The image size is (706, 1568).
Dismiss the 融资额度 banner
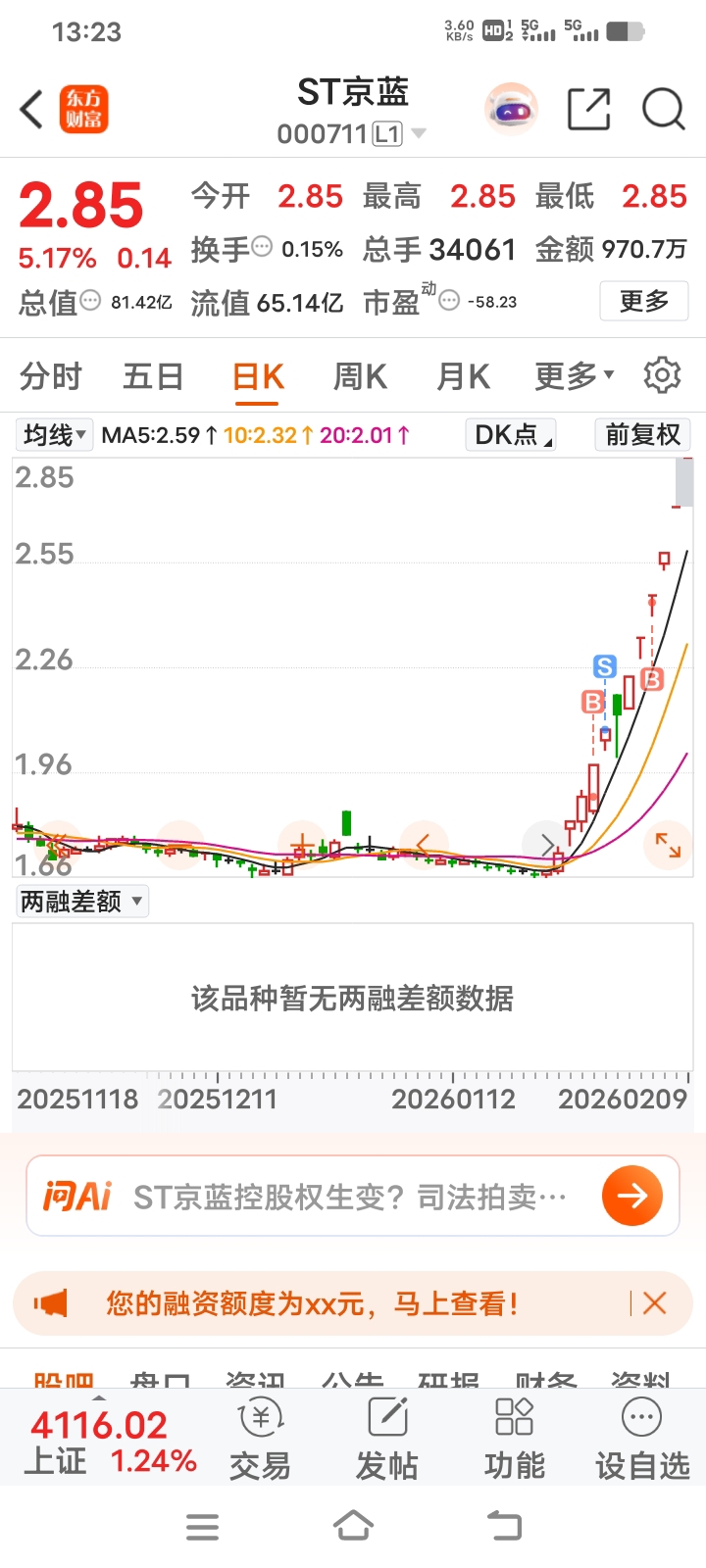point(654,1303)
